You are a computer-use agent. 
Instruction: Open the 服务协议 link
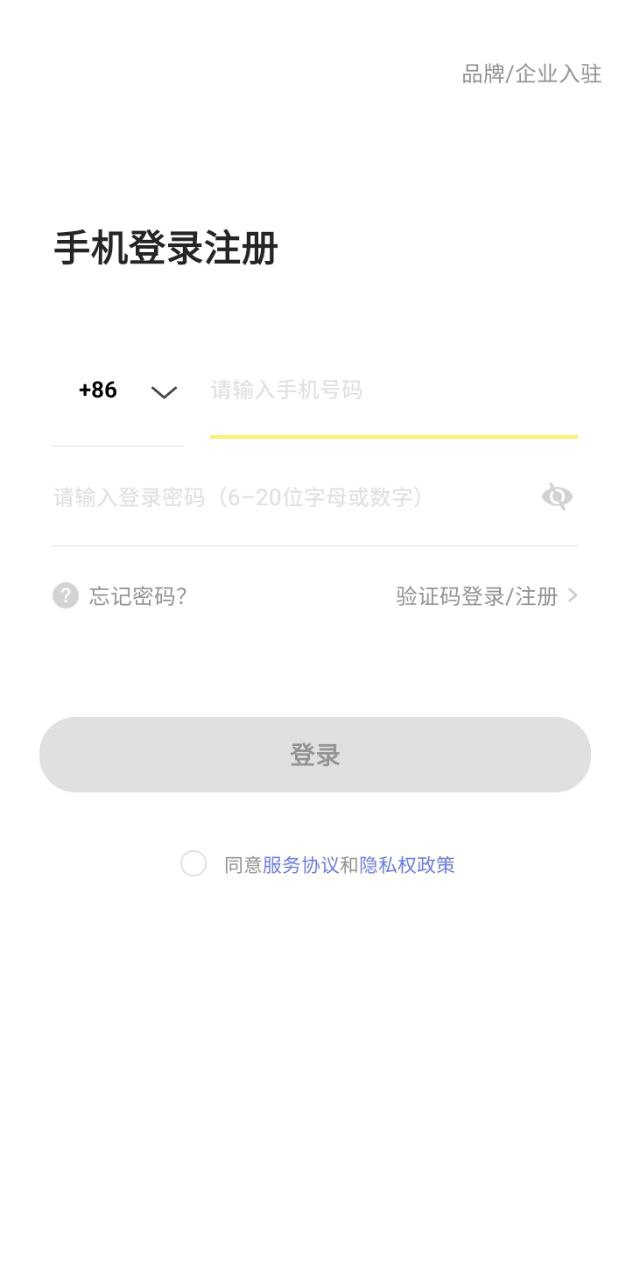tap(300, 865)
